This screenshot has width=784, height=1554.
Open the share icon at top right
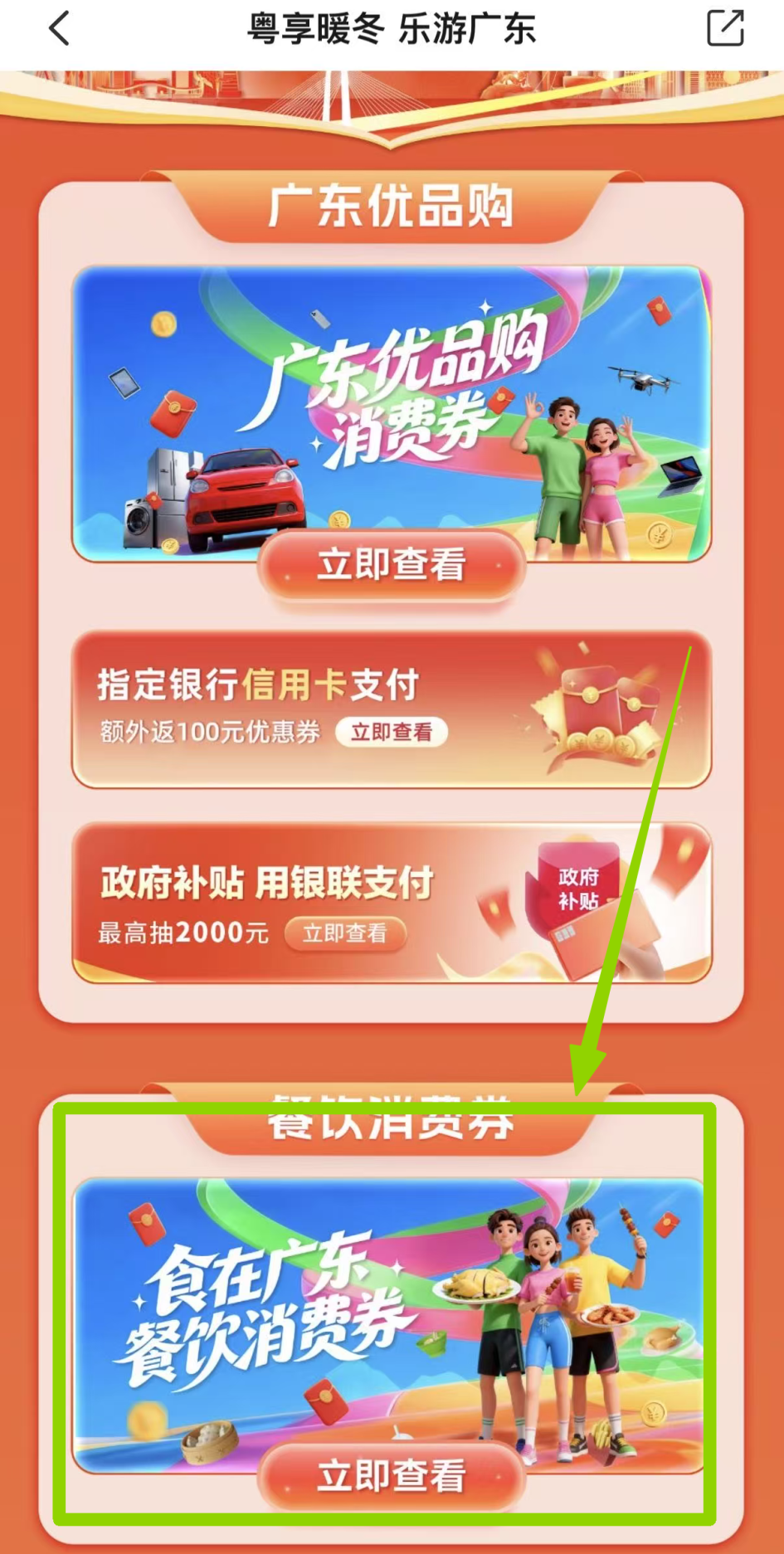click(725, 29)
